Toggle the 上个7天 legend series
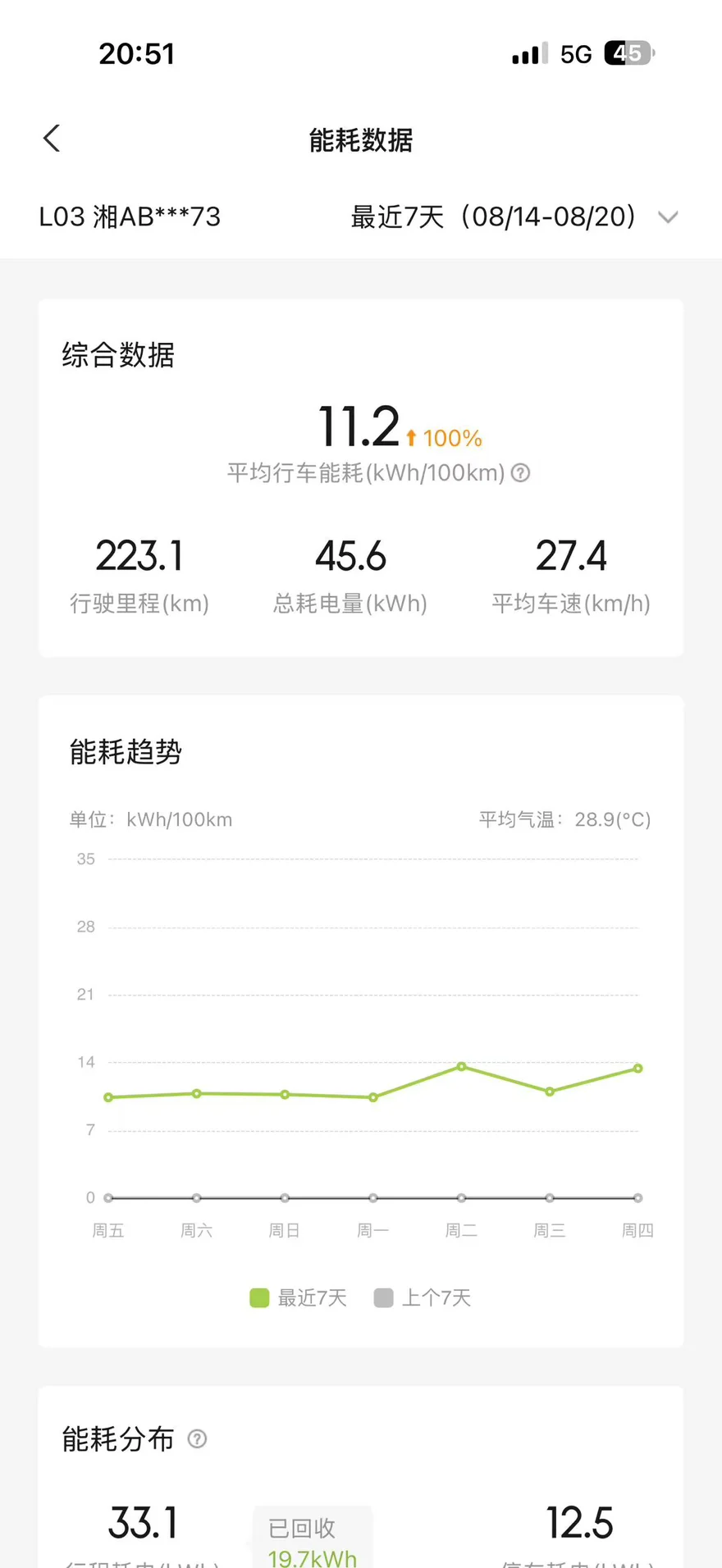Screen dimensions: 722x1568 point(422,1297)
